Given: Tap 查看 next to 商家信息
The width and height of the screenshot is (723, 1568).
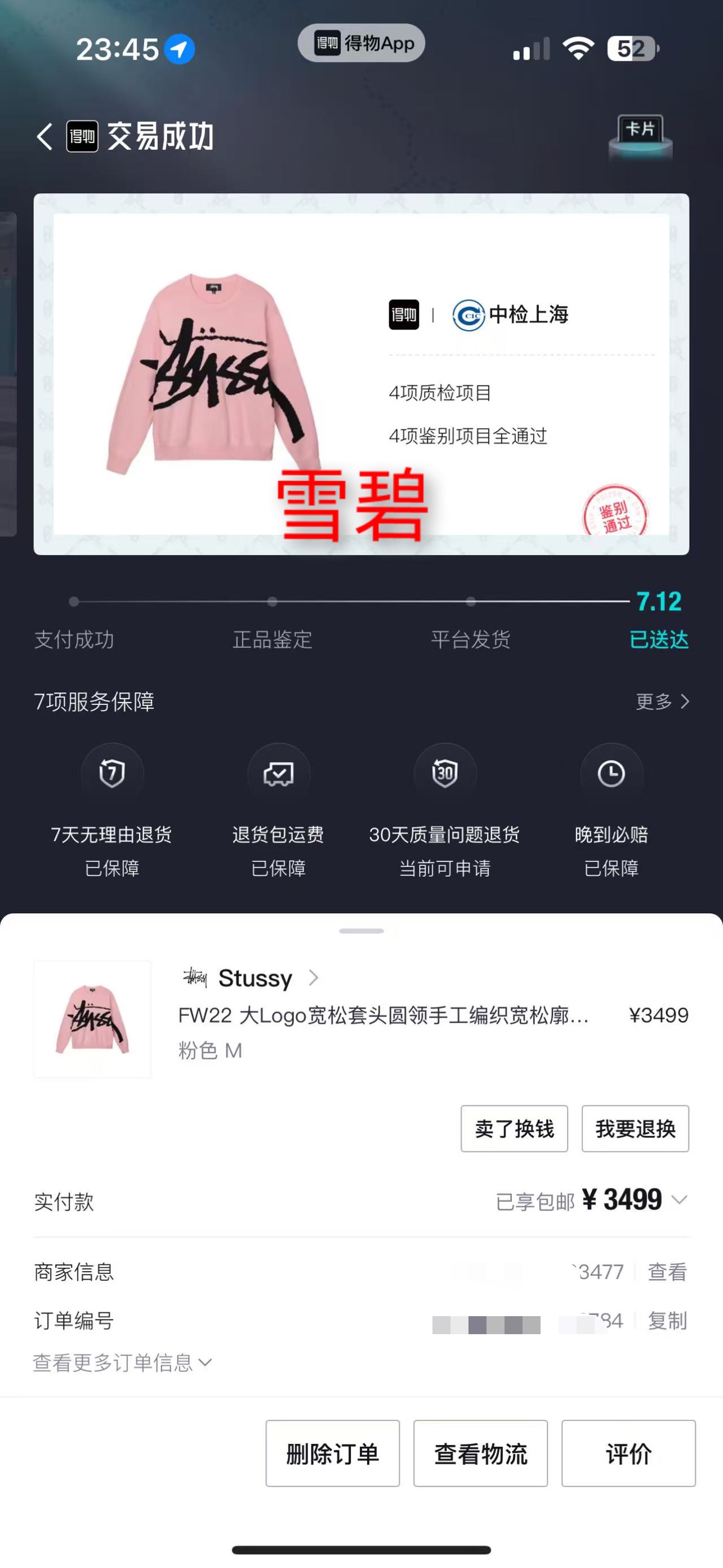Looking at the screenshot, I should point(667,1272).
